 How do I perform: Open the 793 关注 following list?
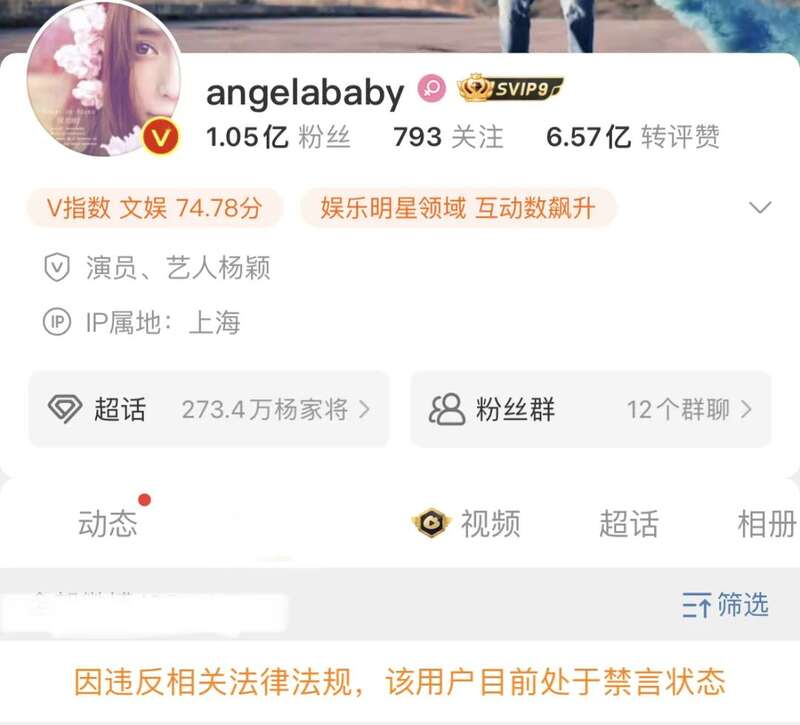(x=448, y=137)
